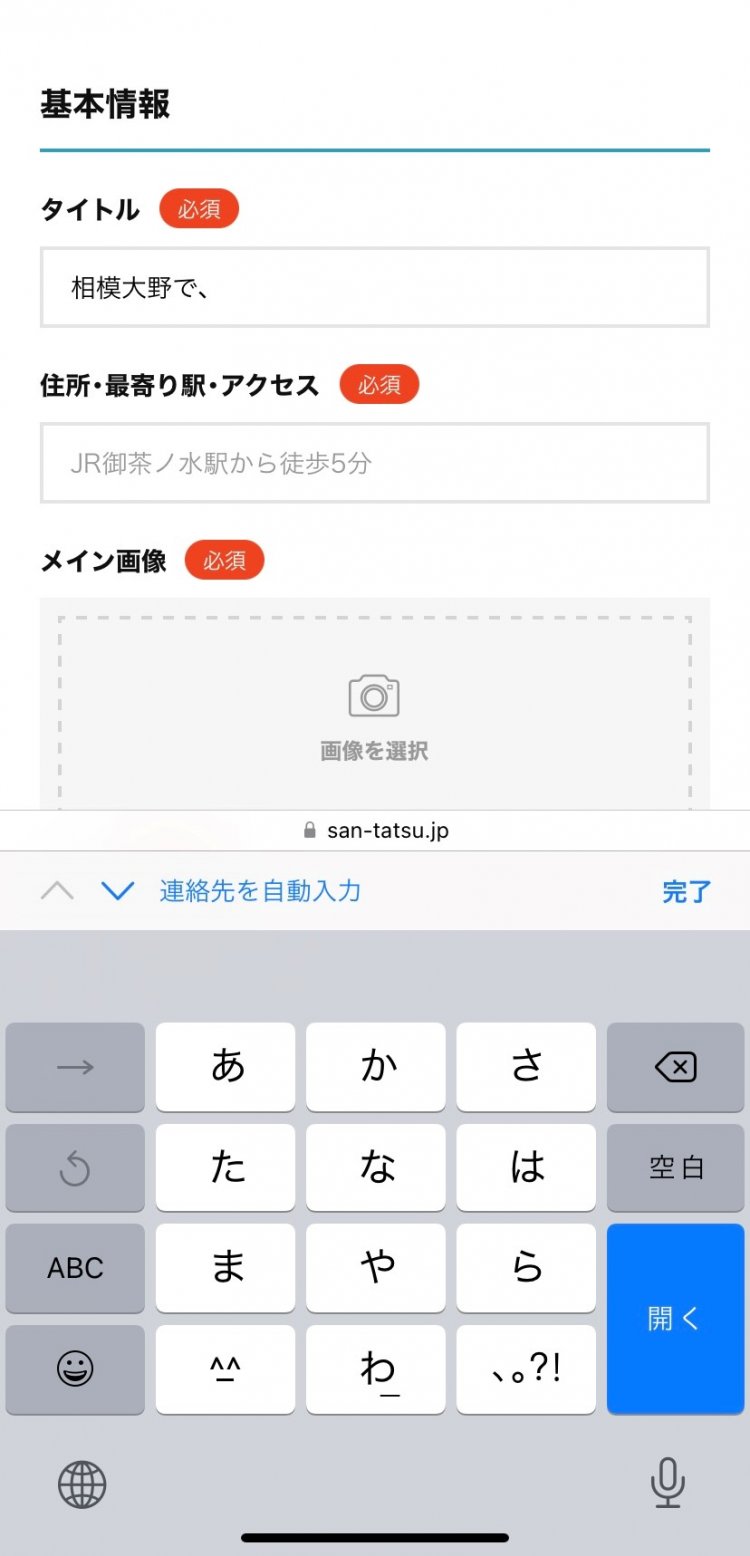This screenshot has height=1556, width=750.
Task: Tap the globe keyboard switcher icon
Action: pos(80,1484)
